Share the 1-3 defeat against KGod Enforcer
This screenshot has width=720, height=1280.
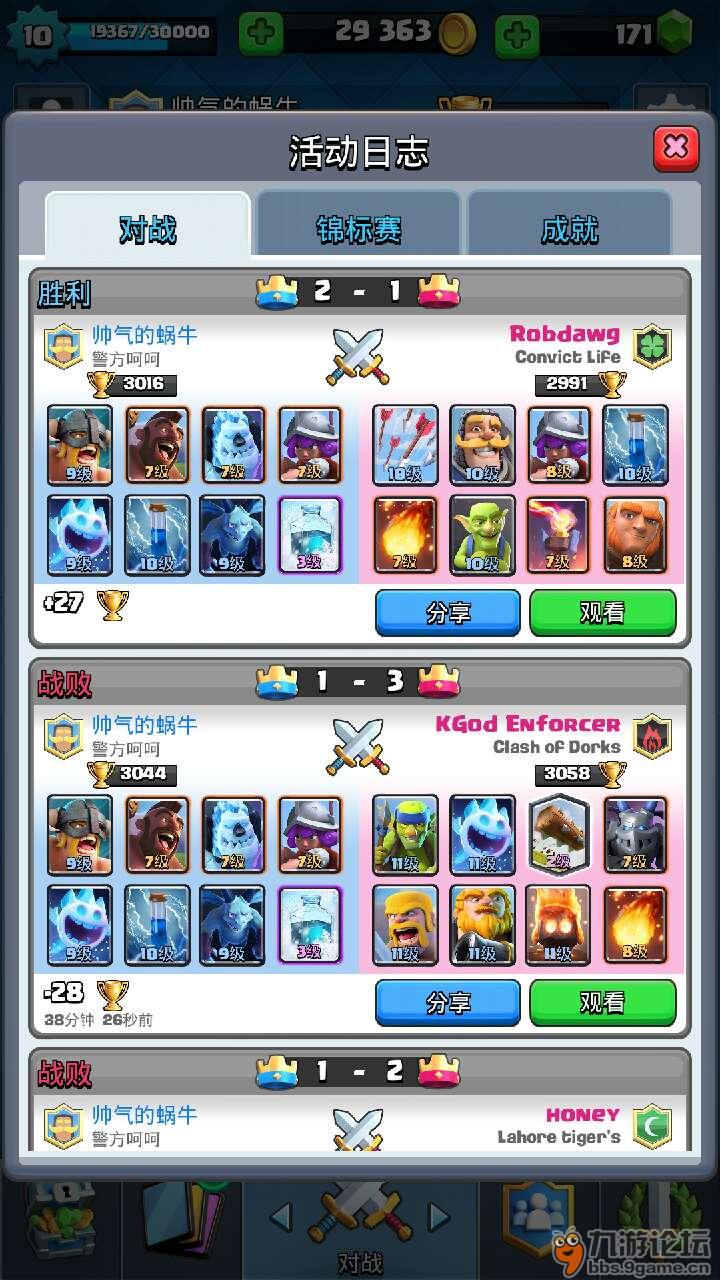[447, 1001]
